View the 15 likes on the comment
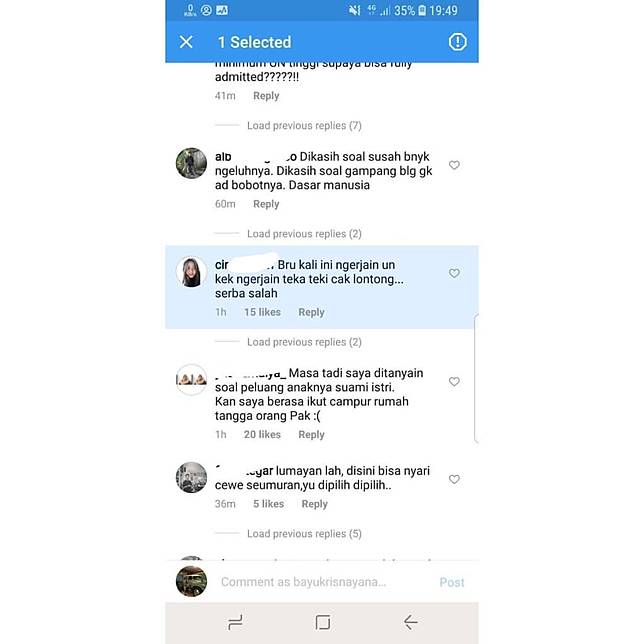Screen dimensions: 644x644 click(x=262, y=312)
